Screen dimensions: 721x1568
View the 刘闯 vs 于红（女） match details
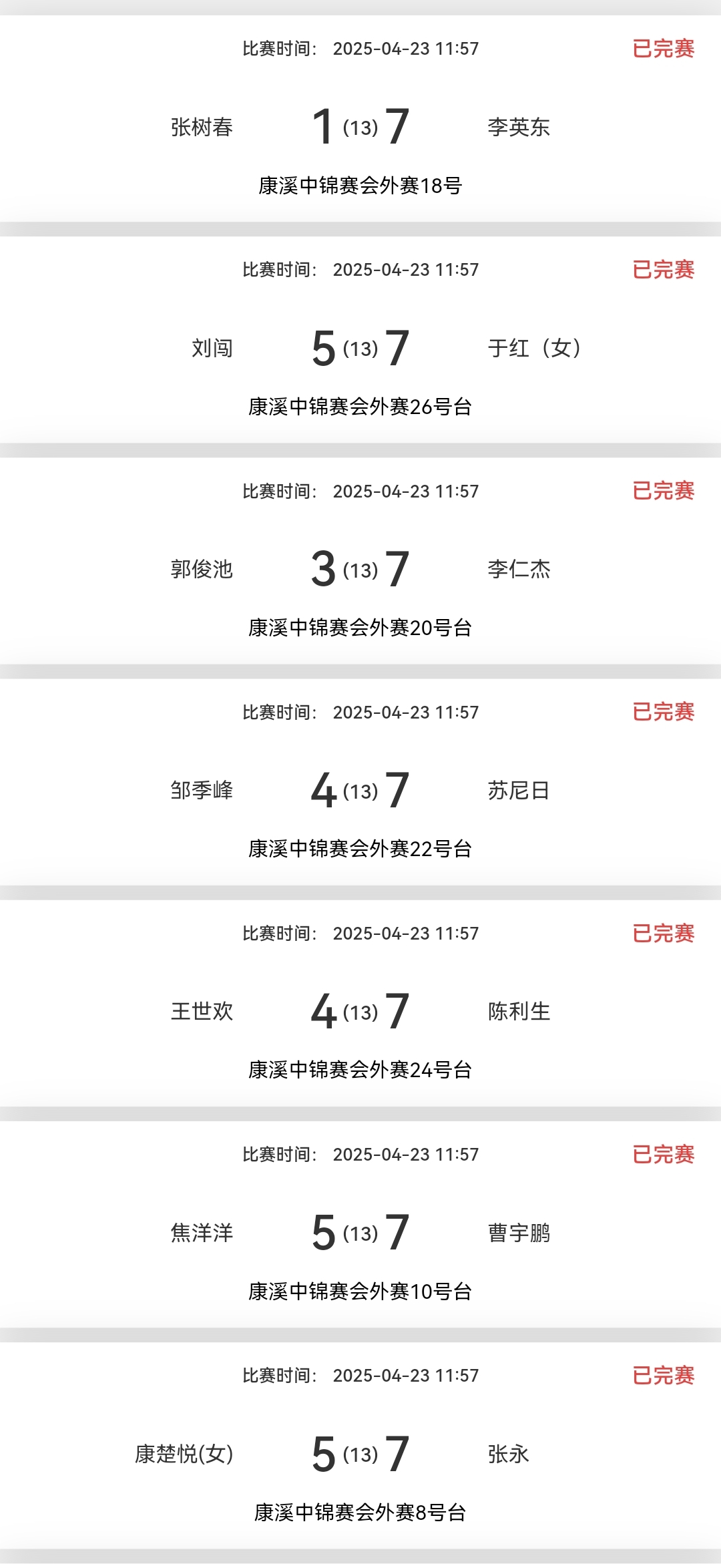360,347
